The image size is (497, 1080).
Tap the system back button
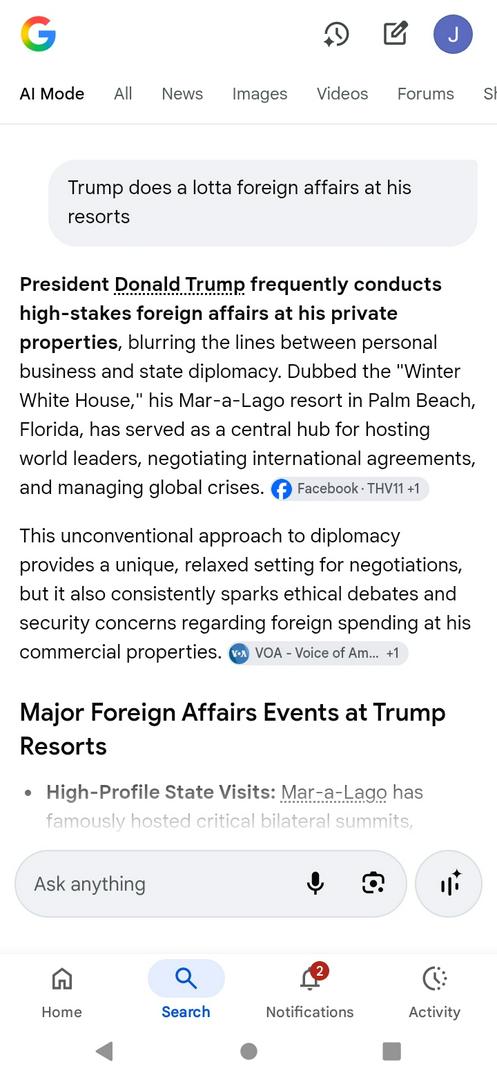coord(104,1051)
